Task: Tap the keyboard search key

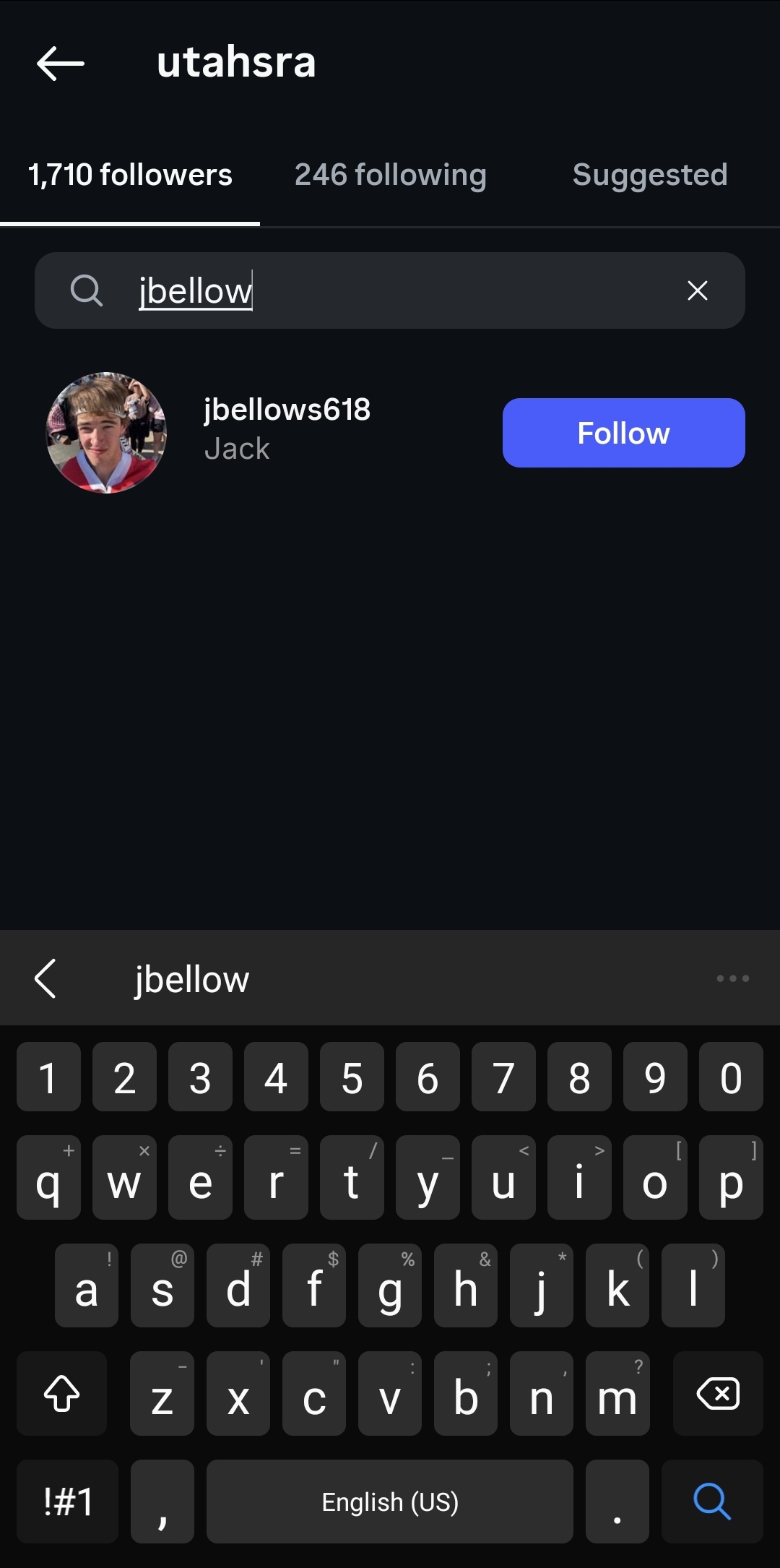Action: [712, 1502]
